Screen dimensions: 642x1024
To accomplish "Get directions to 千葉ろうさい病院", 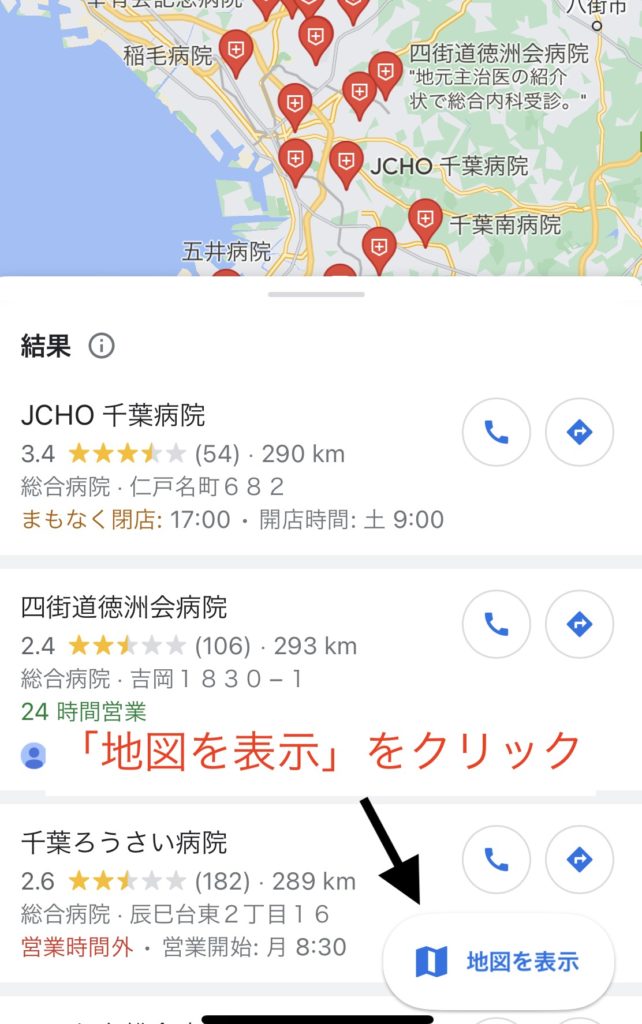I will (x=579, y=858).
